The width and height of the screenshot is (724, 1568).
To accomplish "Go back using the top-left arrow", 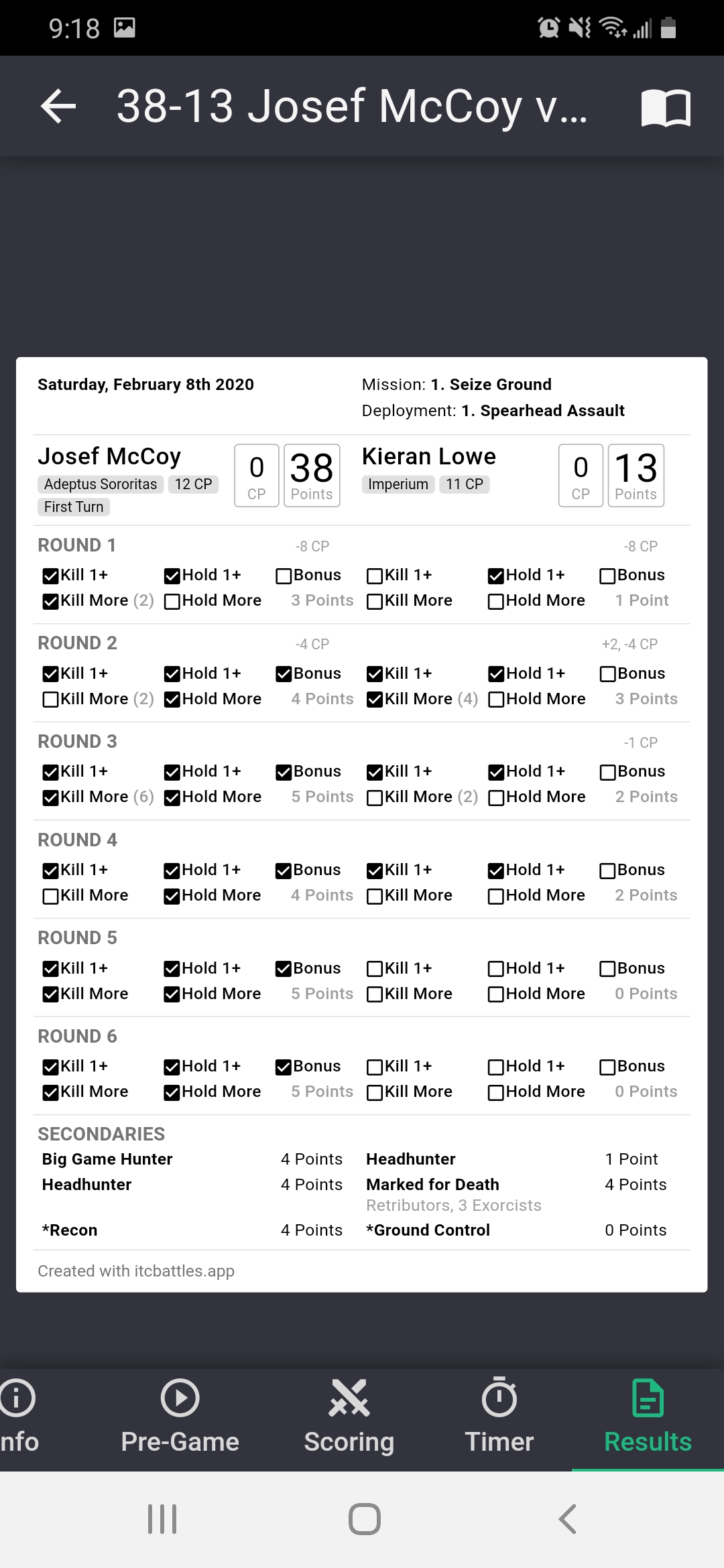I will [x=58, y=106].
